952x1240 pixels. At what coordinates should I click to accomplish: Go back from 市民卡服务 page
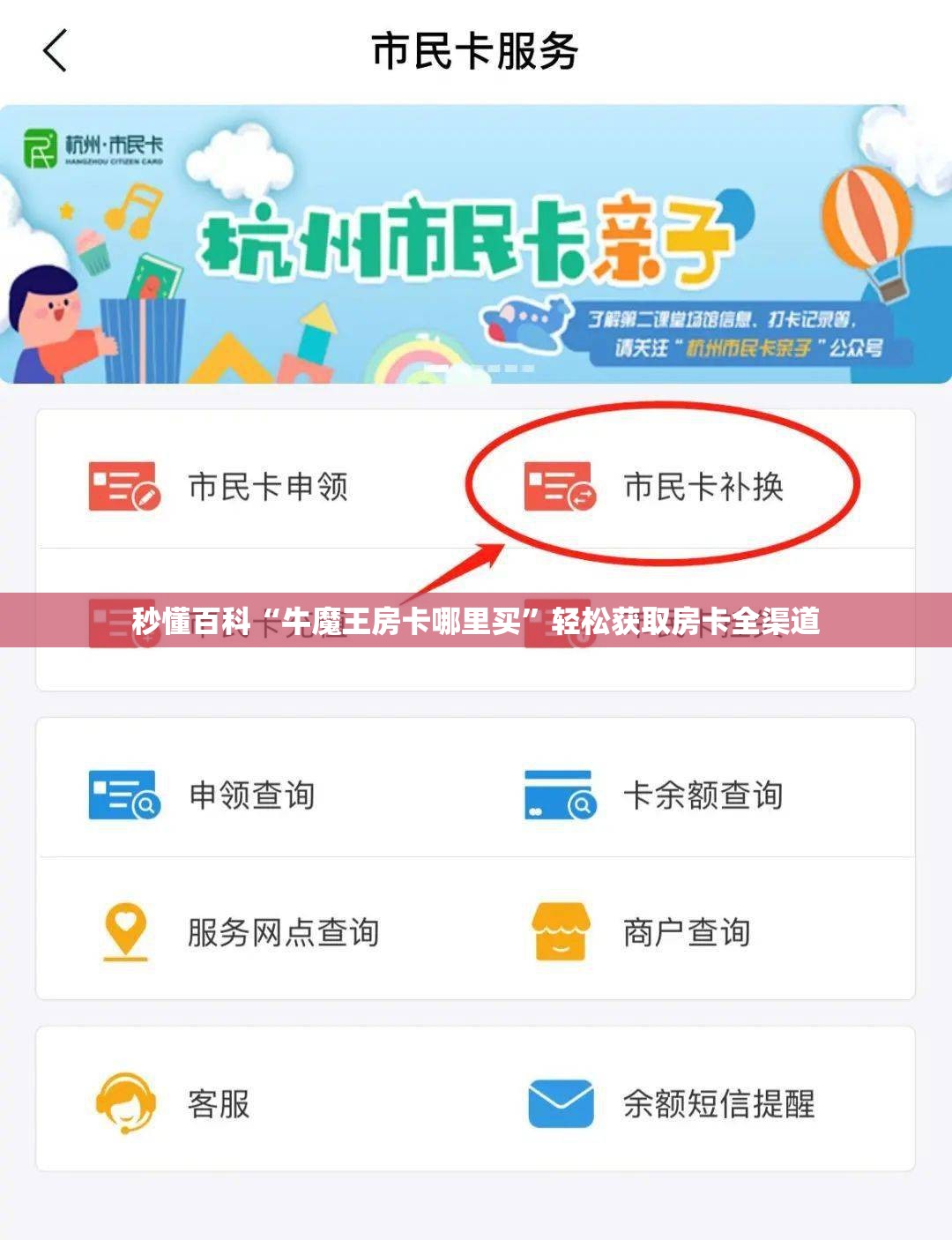click(56, 51)
